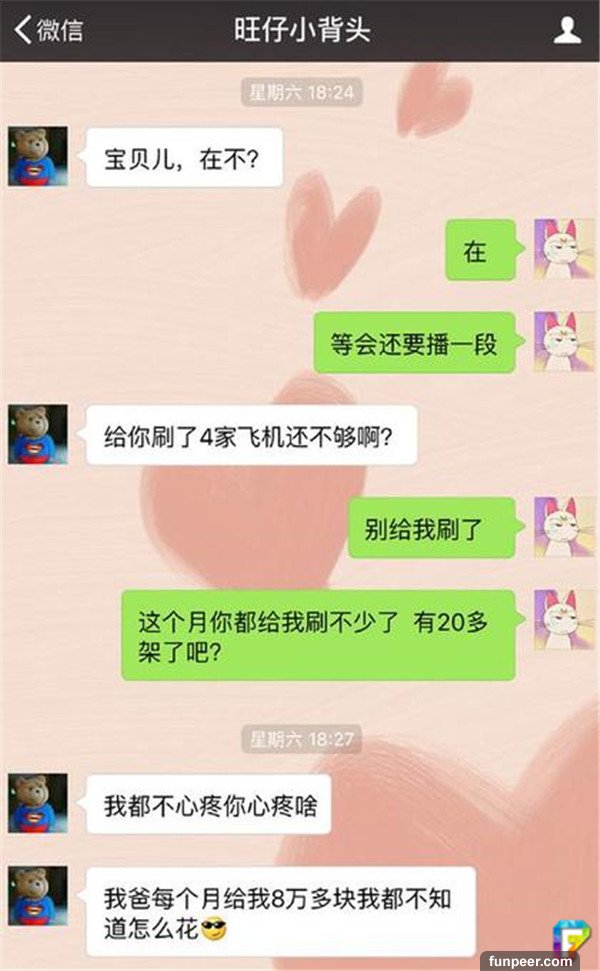Tap the cat avatar beside "这个月你都给我刷不少了"
The height and width of the screenshot is (971, 600).
[564, 620]
